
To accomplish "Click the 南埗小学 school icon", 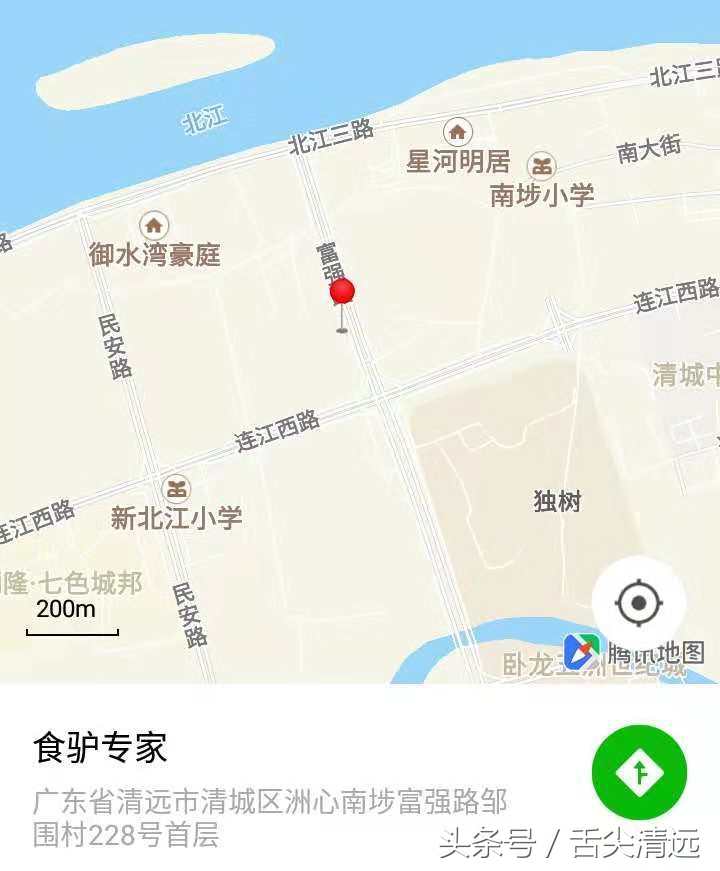I will point(541,166).
